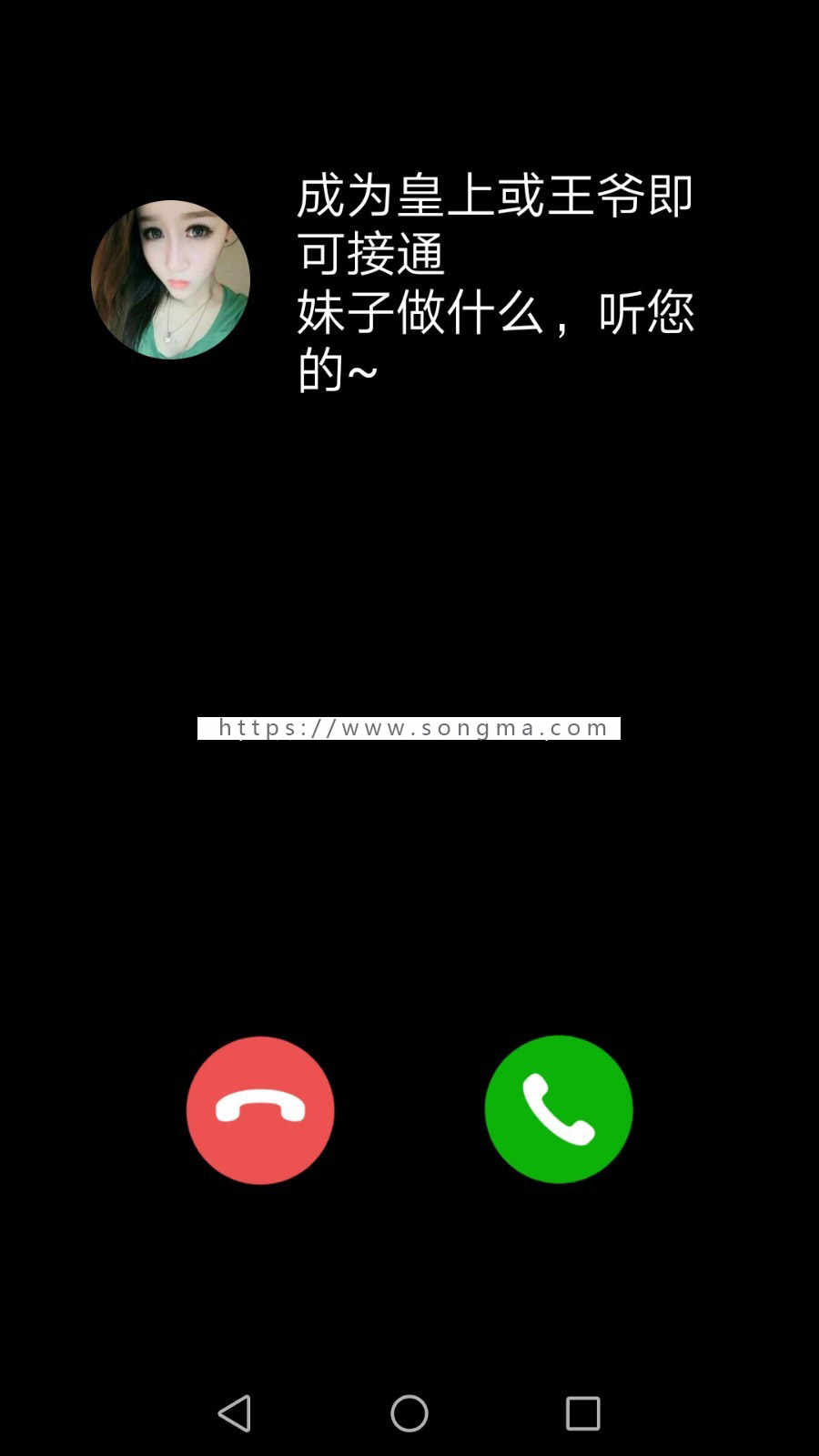The width and height of the screenshot is (819, 1456).
Task: Decline the incoming call with red button
Action: pyautogui.click(x=260, y=1109)
